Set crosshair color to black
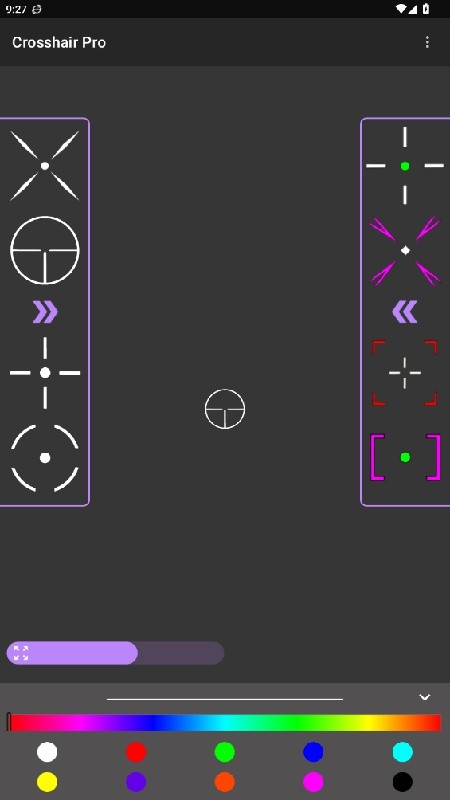Image resolution: width=450 pixels, height=800 pixels. pyautogui.click(x=403, y=782)
